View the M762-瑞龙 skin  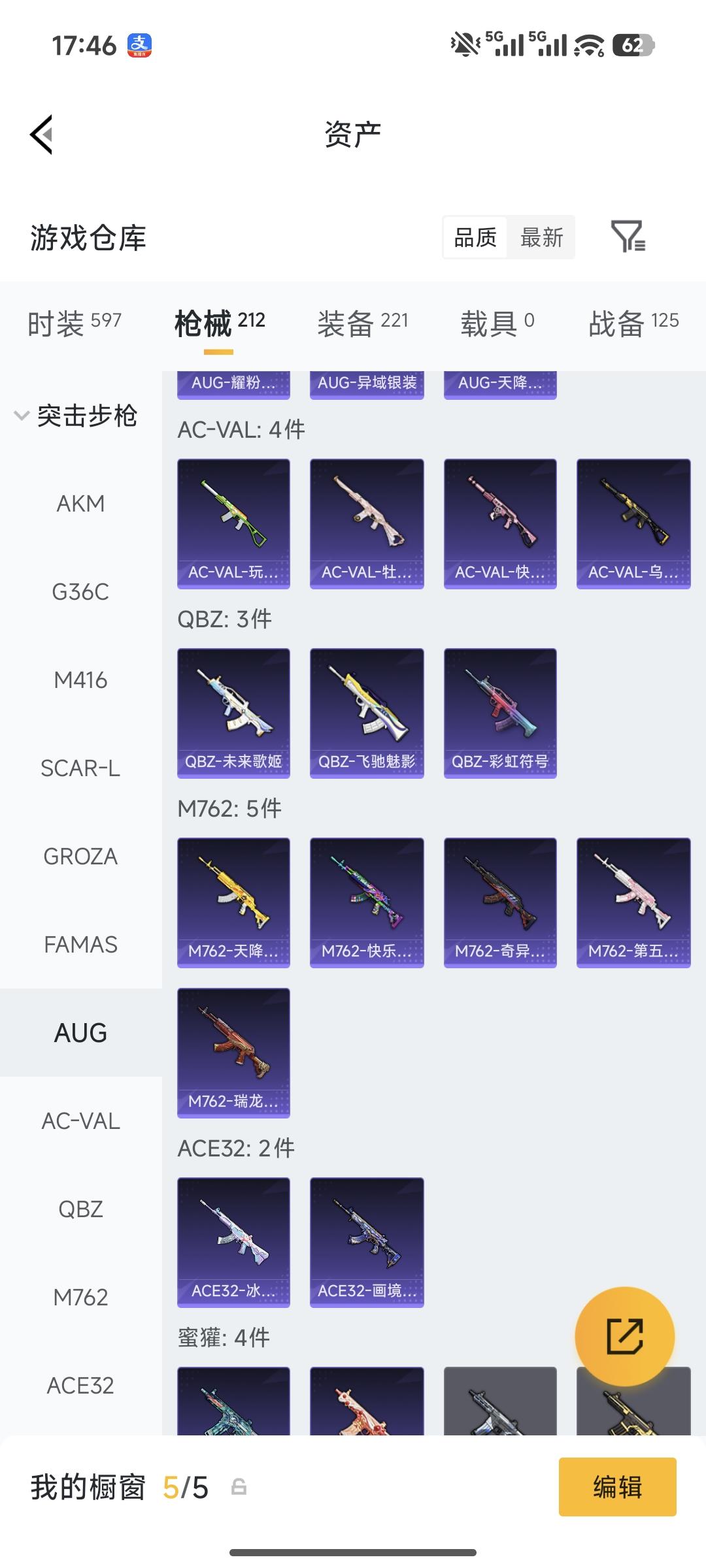pyautogui.click(x=233, y=1053)
